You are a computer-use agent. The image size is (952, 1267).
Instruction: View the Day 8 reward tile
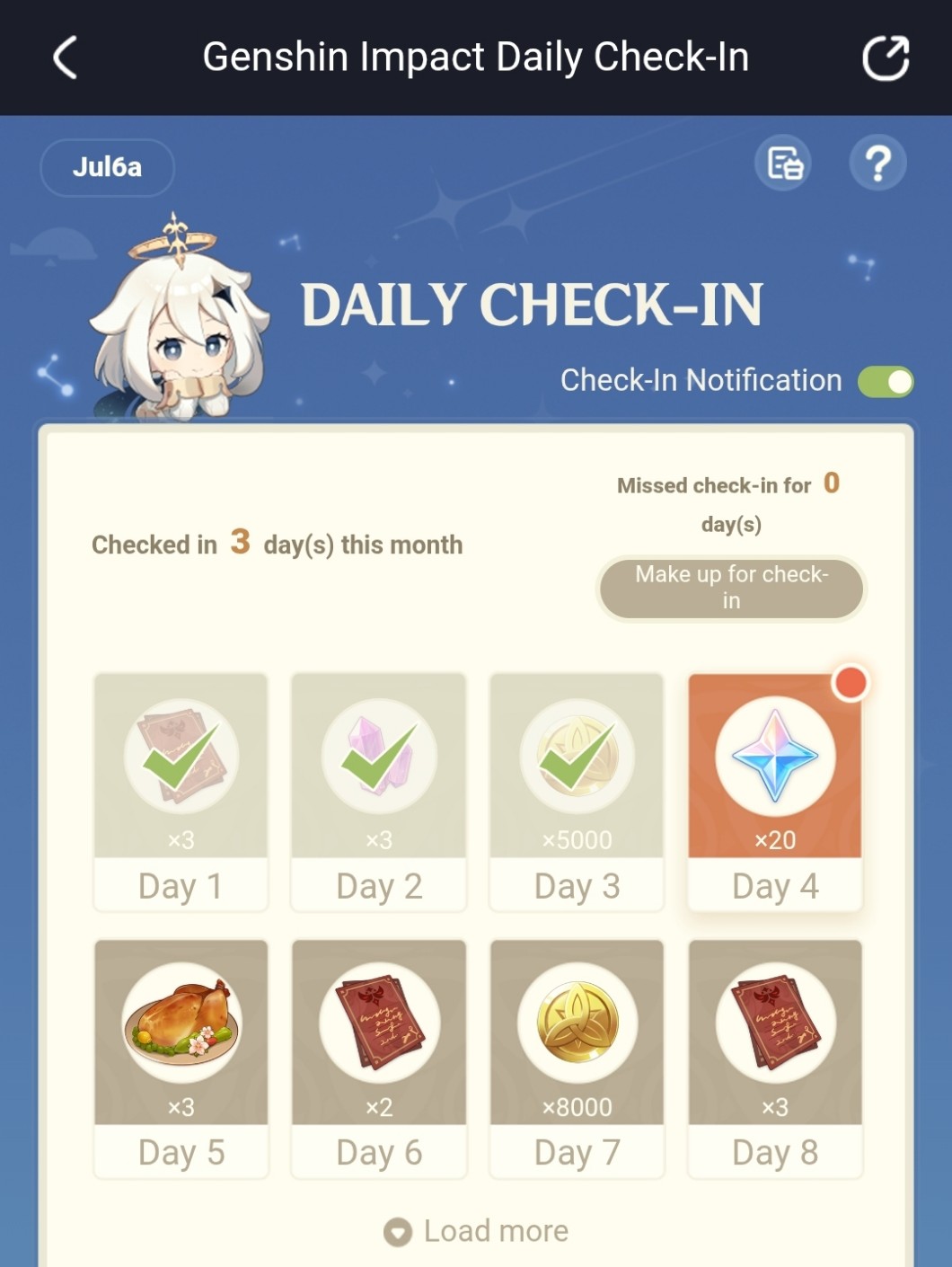pyautogui.click(x=774, y=1058)
